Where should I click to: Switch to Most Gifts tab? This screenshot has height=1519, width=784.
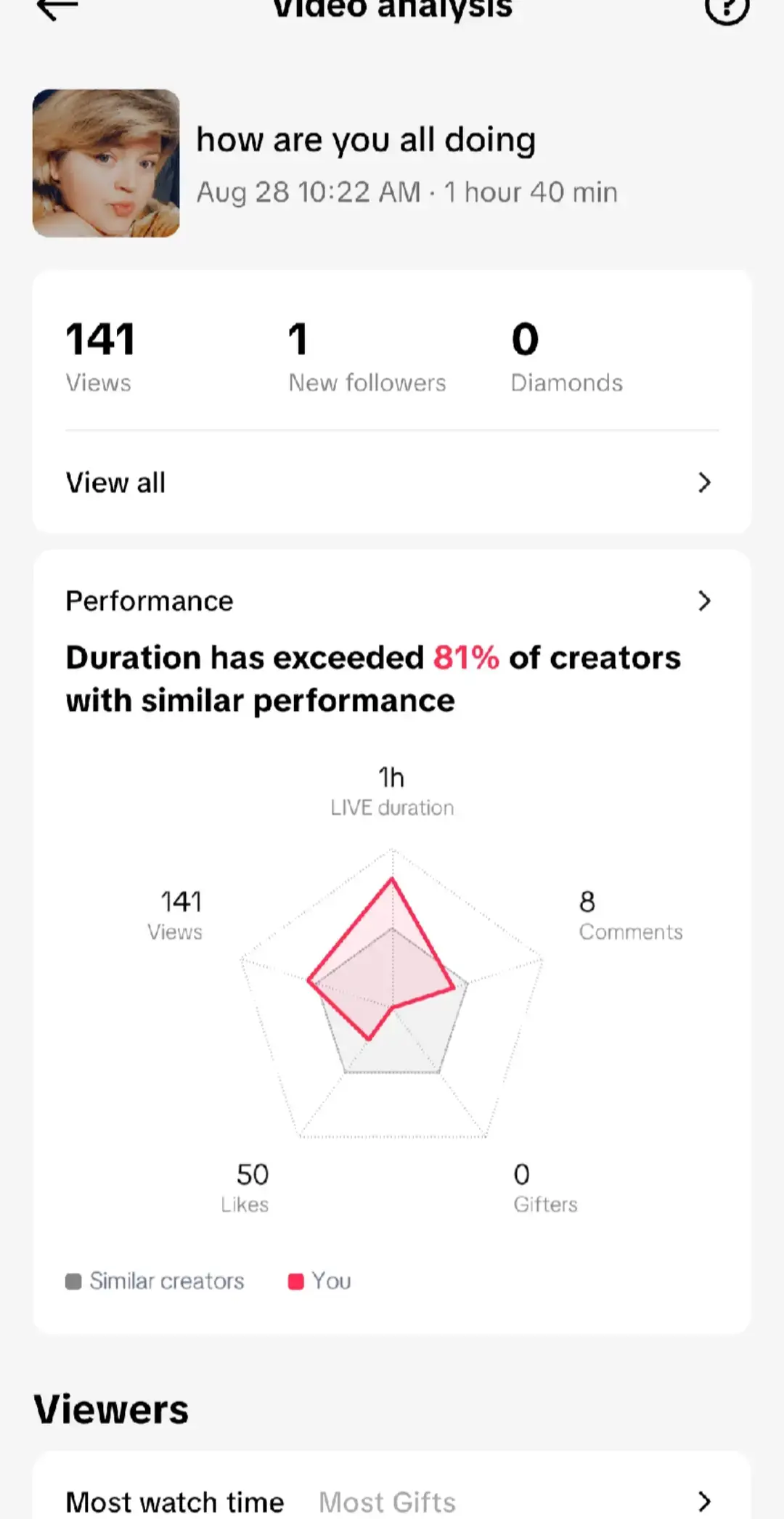387,1502
